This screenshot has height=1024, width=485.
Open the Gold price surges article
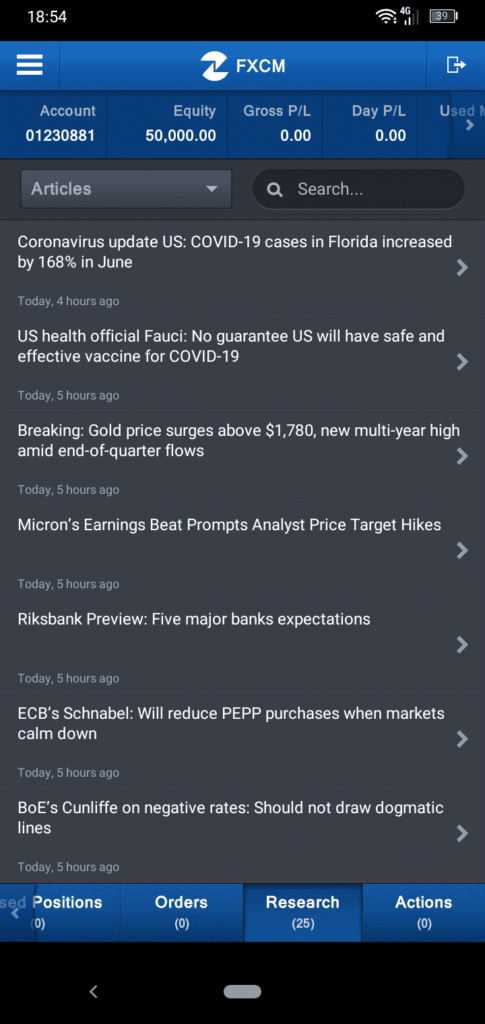(242, 456)
